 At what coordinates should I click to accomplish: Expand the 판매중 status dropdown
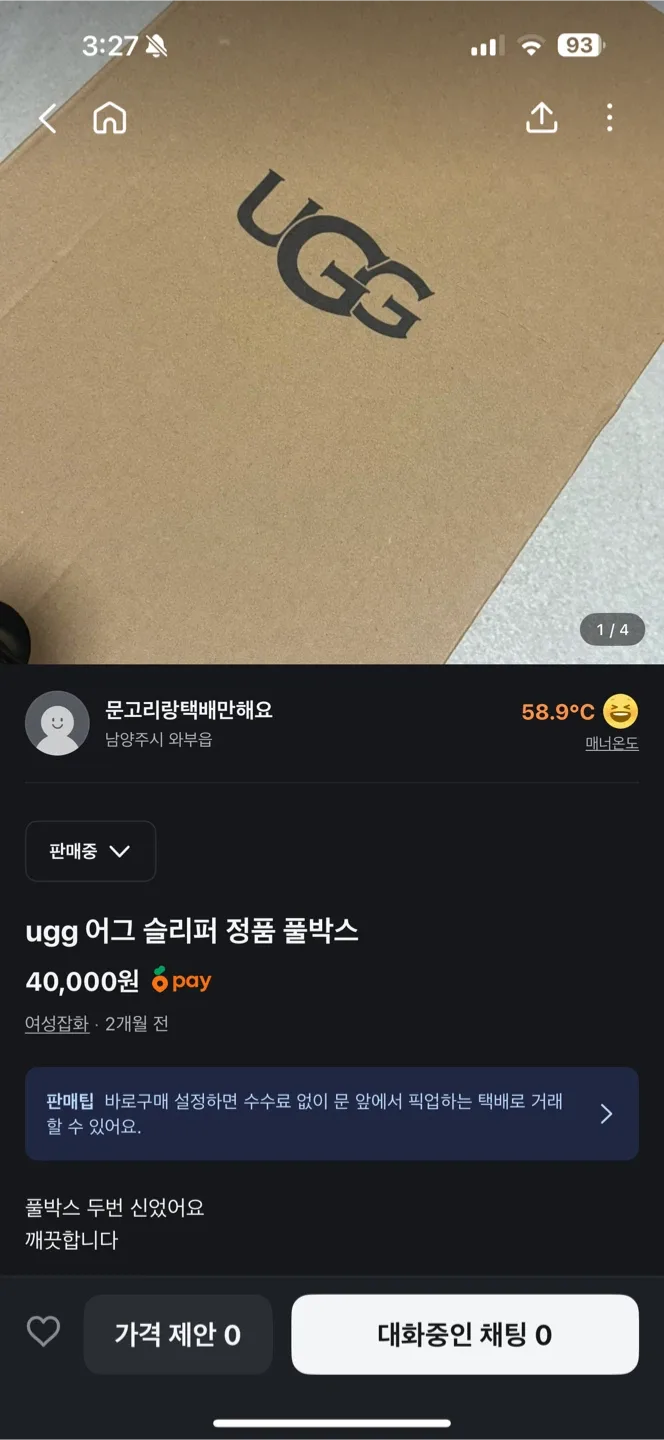90,851
